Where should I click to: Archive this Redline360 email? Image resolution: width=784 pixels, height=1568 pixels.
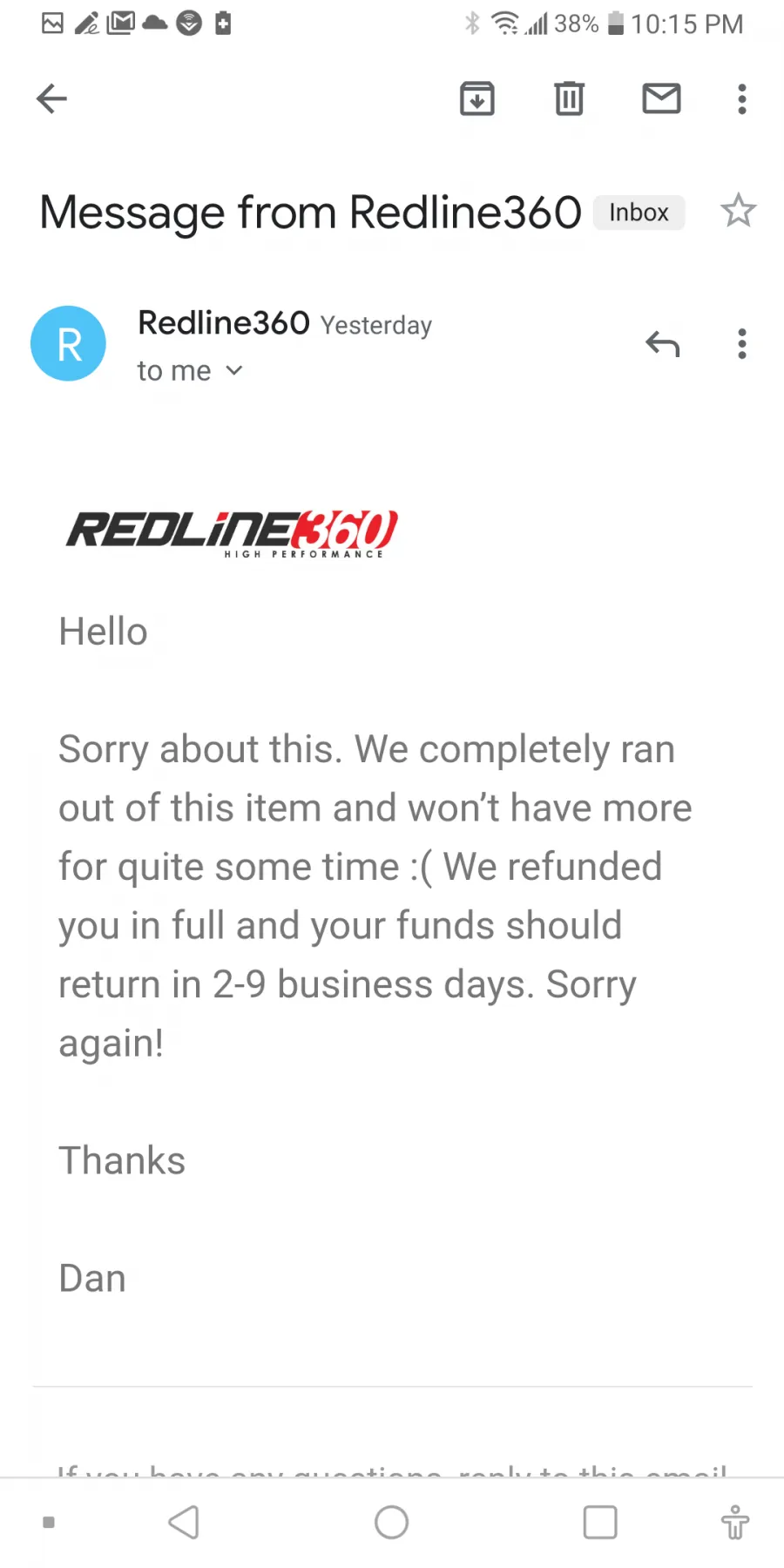point(477,98)
